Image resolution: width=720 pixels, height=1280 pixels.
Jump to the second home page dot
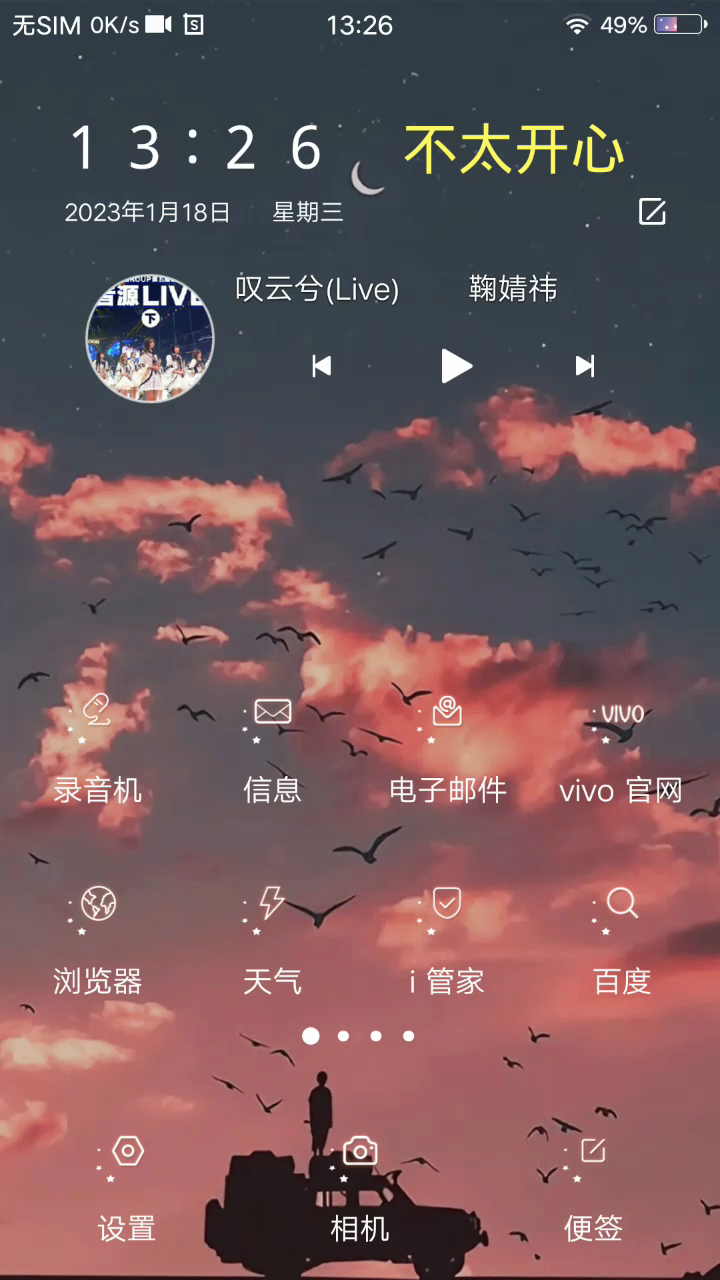pyautogui.click(x=343, y=1036)
